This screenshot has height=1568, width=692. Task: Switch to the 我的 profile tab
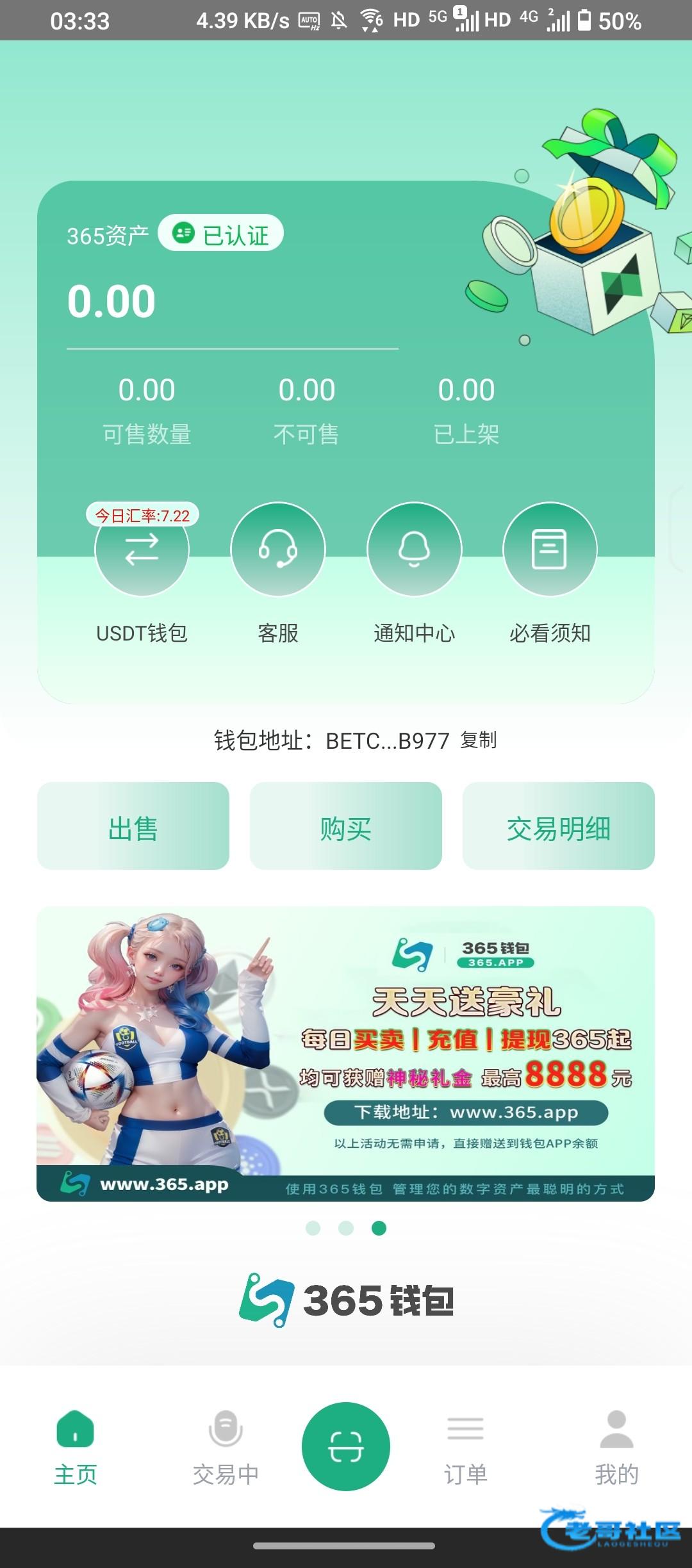[x=616, y=1448]
